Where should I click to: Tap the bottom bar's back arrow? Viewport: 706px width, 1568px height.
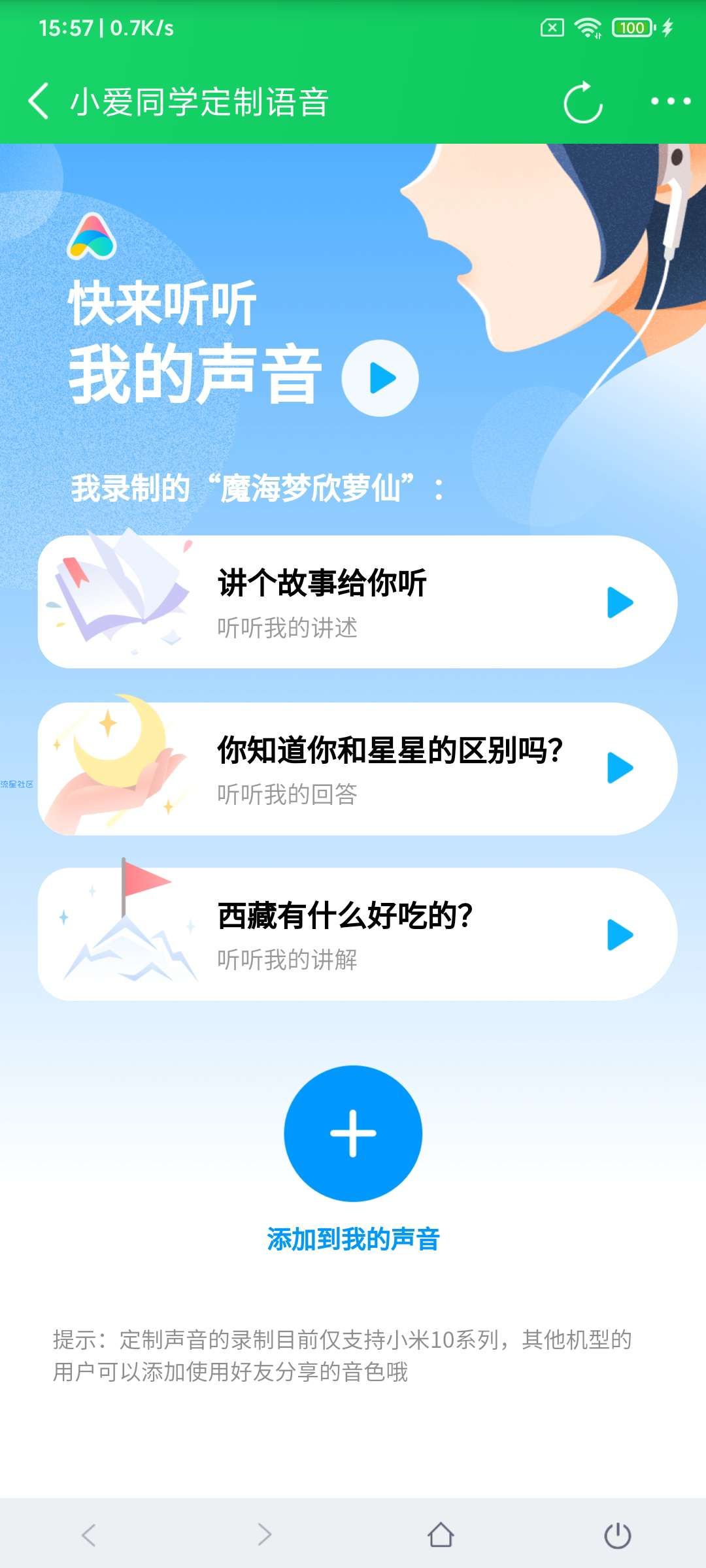(x=89, y=1535)
